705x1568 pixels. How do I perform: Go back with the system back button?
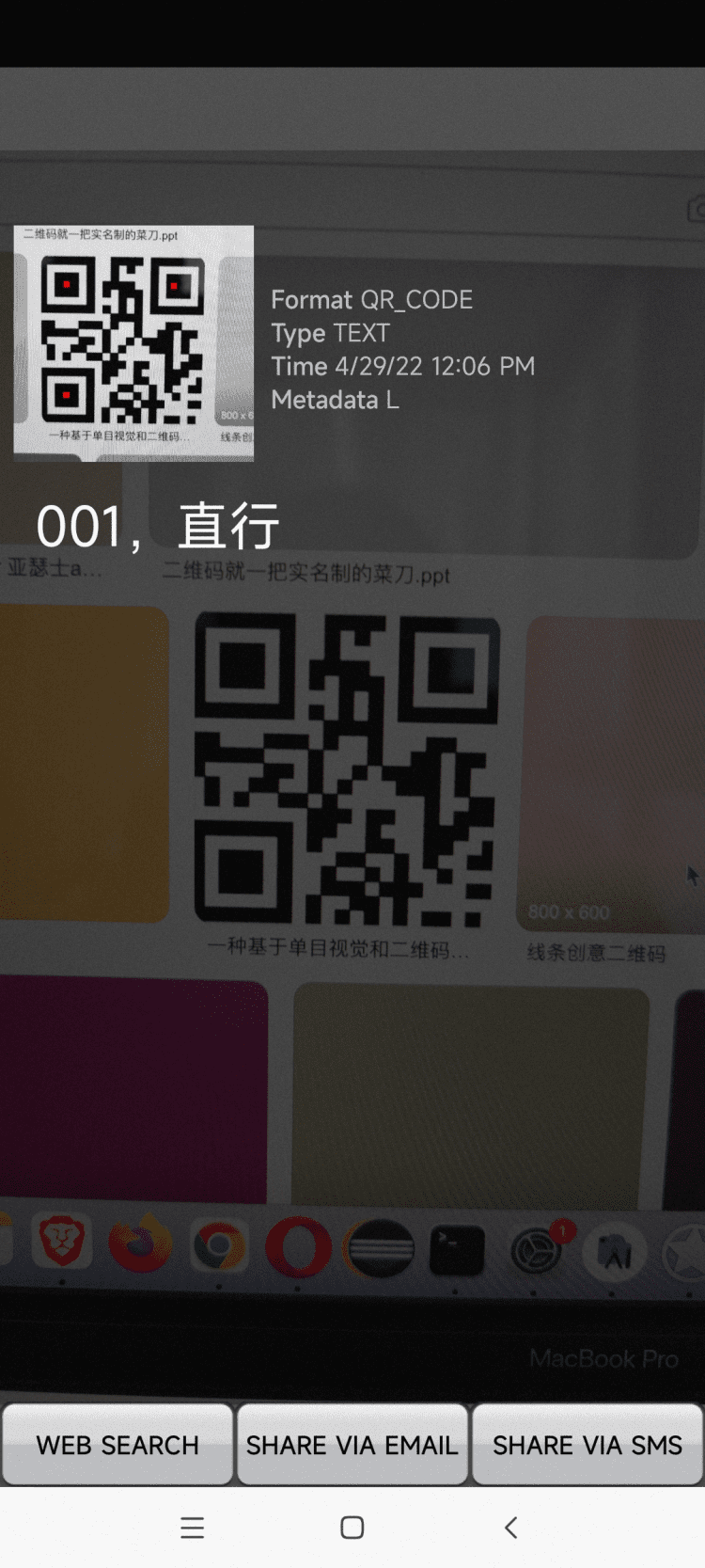tap(511, 1528)
